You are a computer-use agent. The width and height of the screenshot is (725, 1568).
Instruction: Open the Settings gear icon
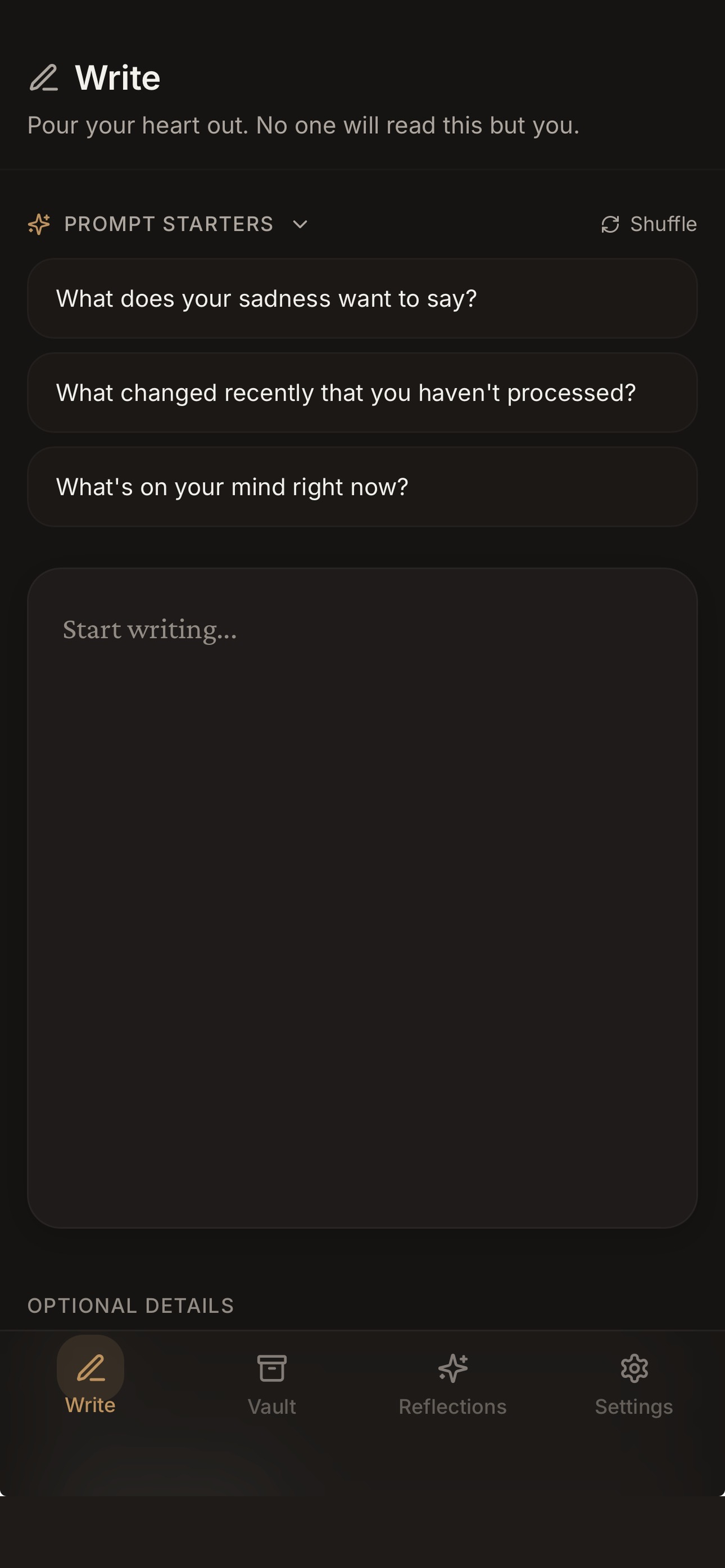coord(634,1368)
